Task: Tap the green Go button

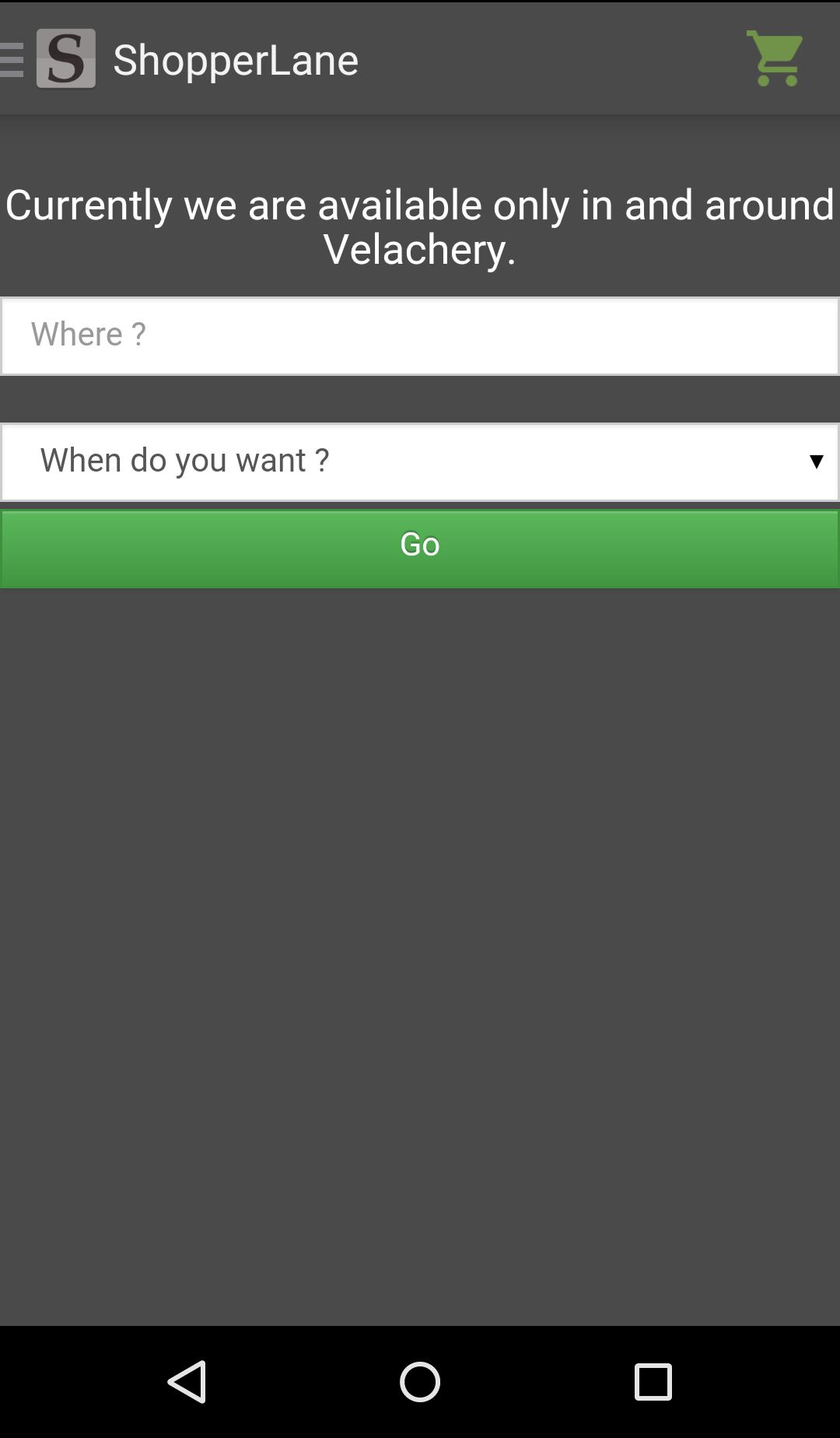Action: coord(420,549)
